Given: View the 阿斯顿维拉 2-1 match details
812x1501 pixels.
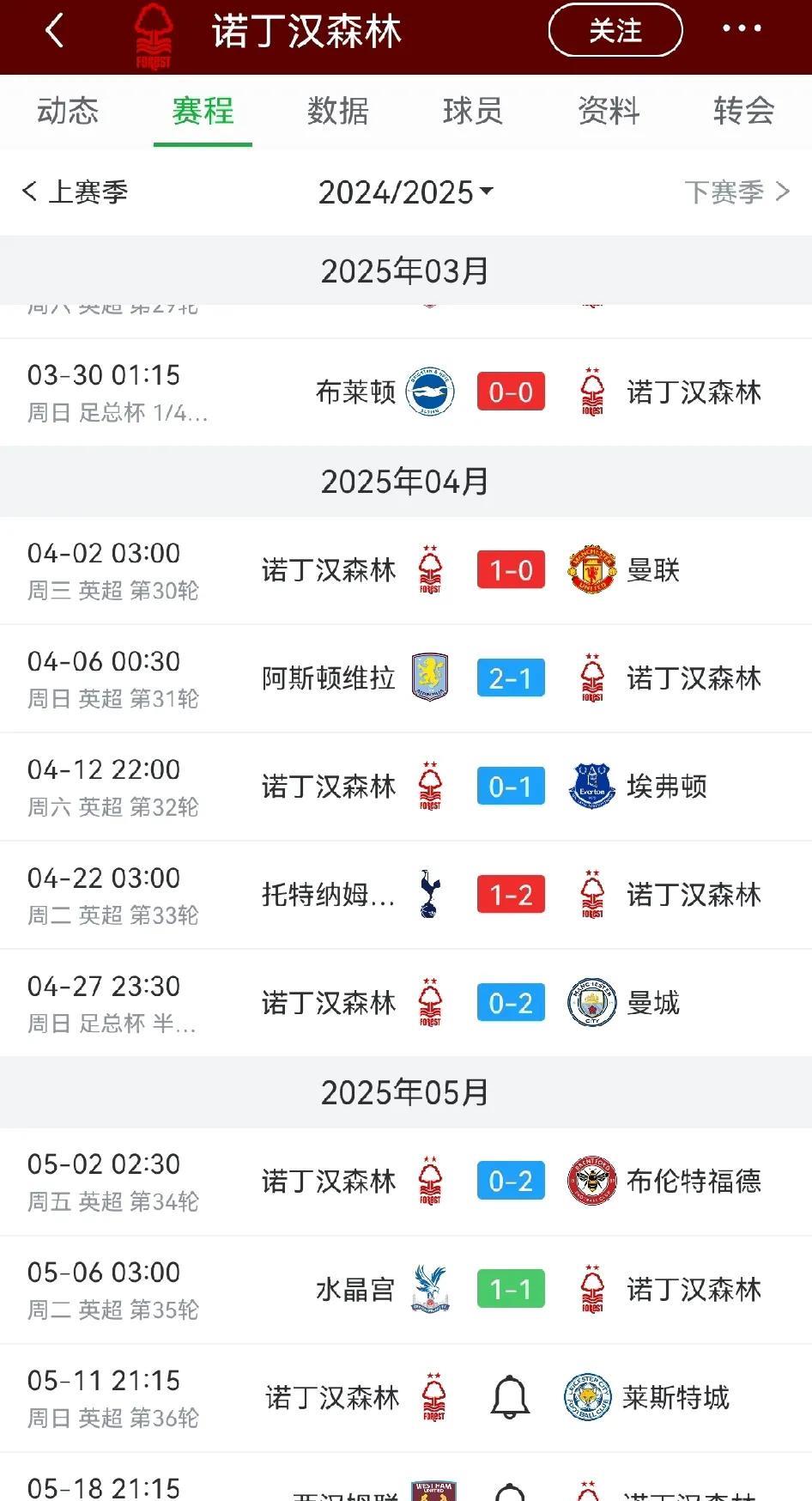Looking at the screenshot, I should click(406, 679).
